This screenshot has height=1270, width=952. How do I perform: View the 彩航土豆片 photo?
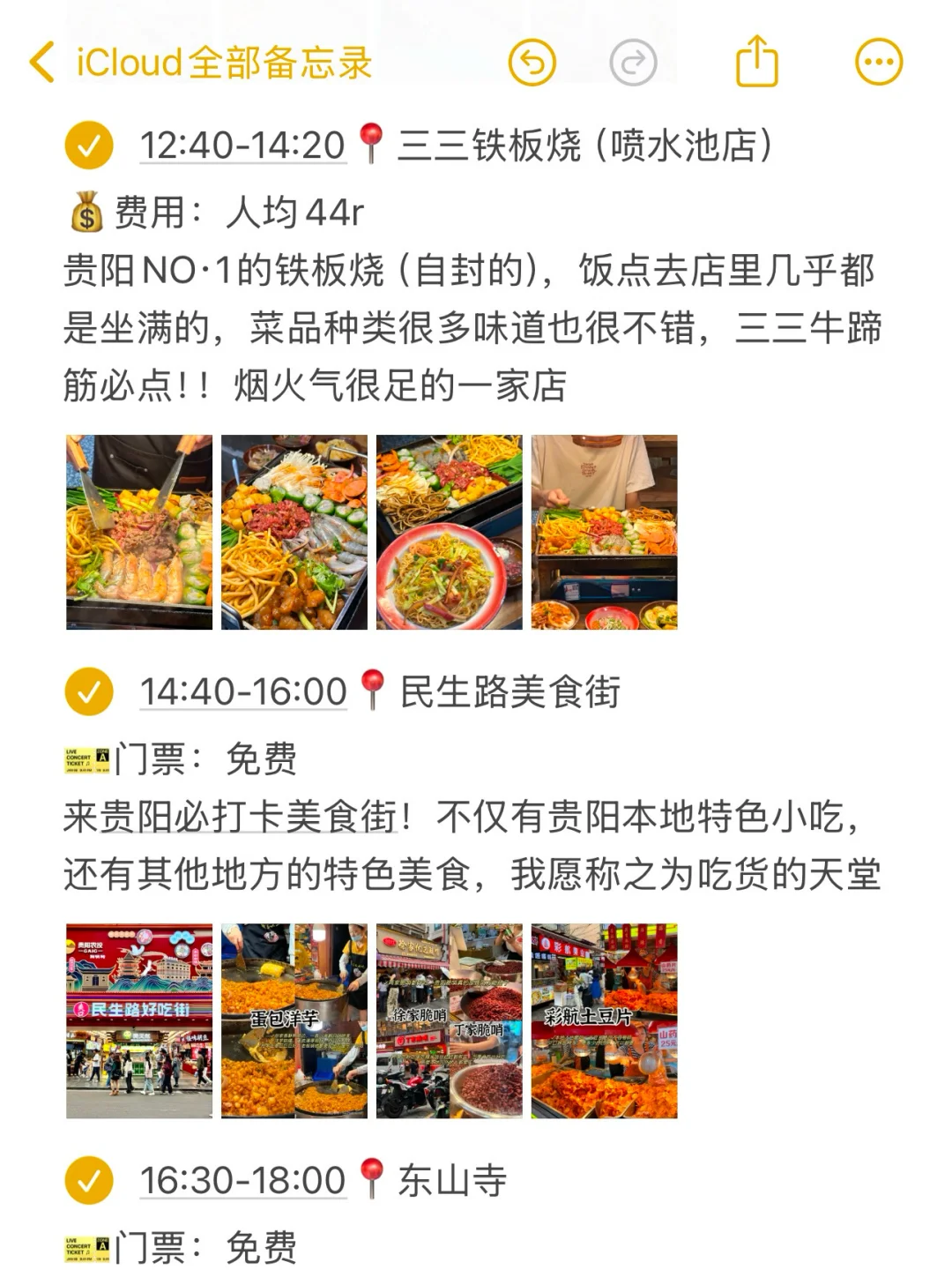click(605, 1021)
